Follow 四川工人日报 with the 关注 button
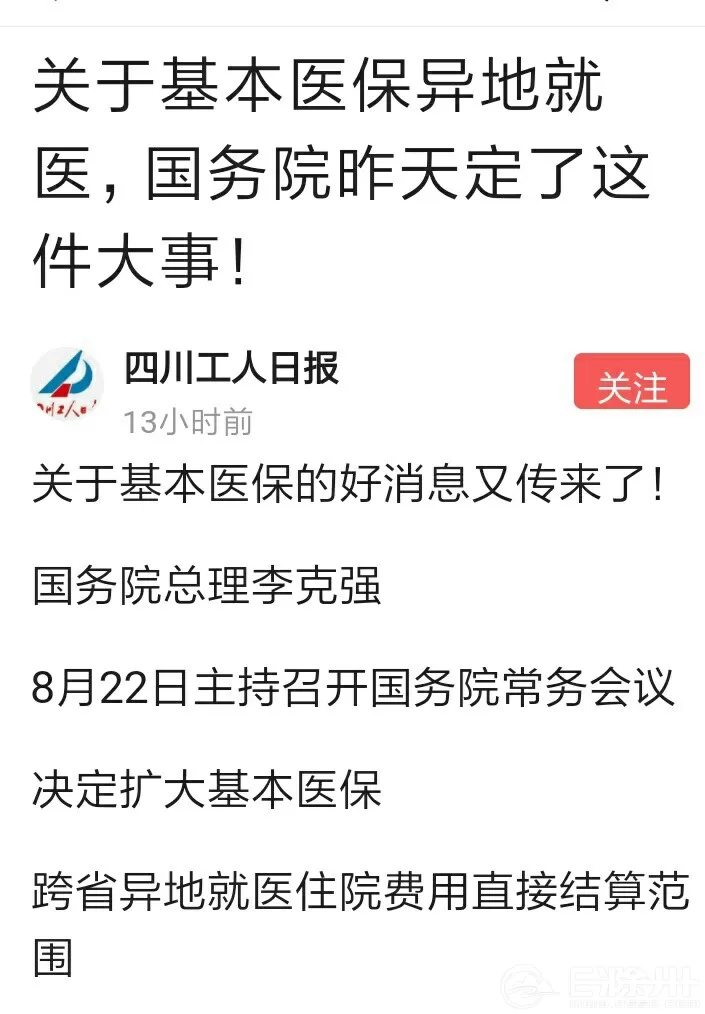The width and height of the screenshot is (705, 1014). [x=631, y=381]
